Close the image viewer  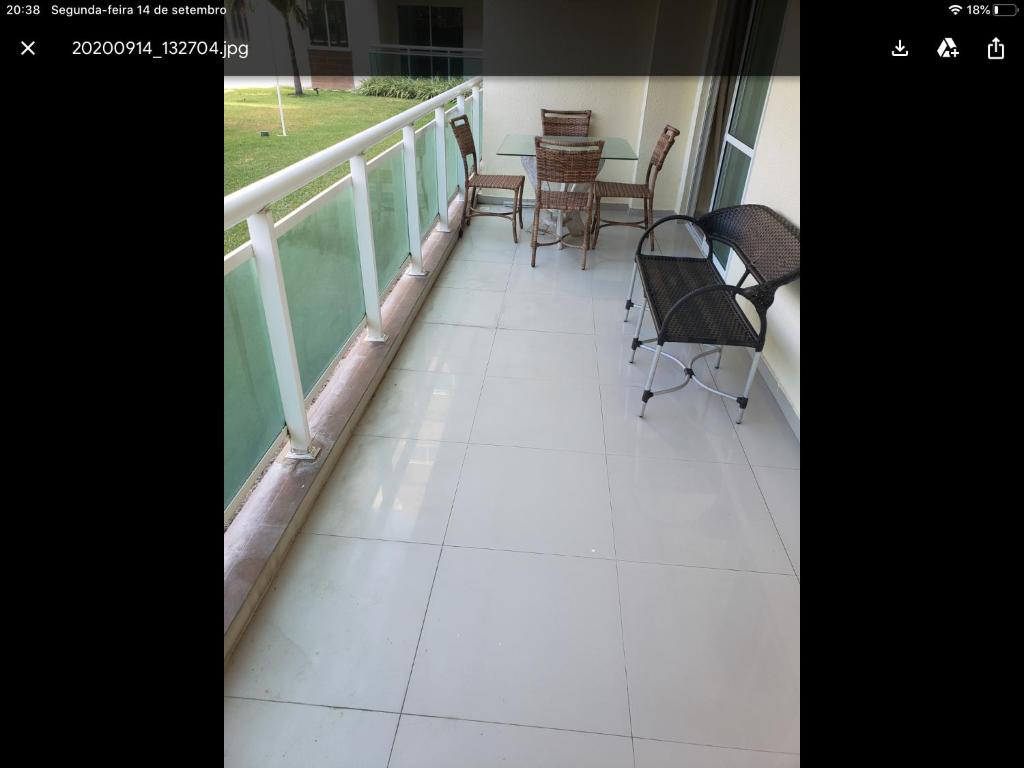(x=28, y=48)
